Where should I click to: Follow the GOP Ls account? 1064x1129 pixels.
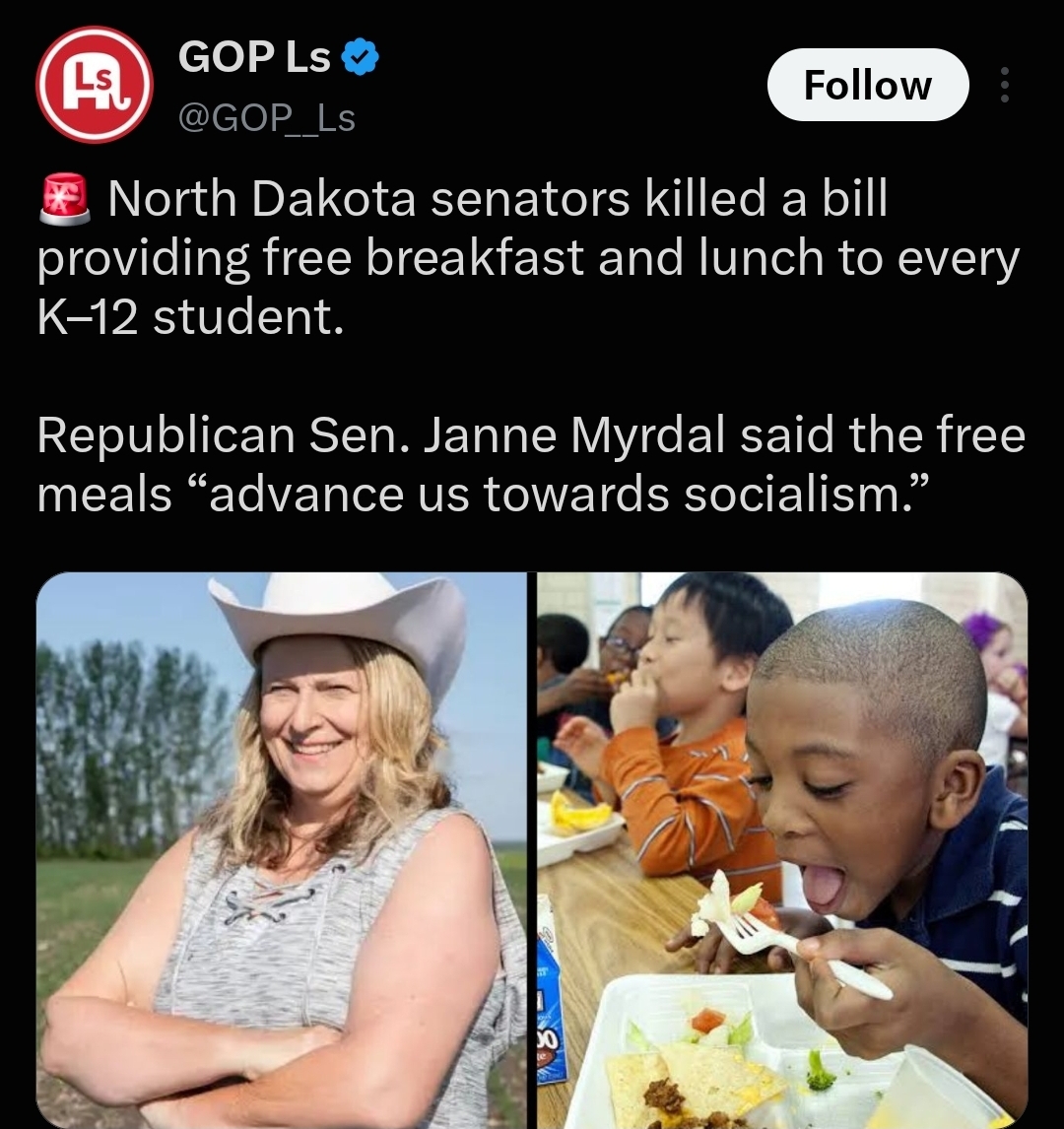(x=868, y=85)
